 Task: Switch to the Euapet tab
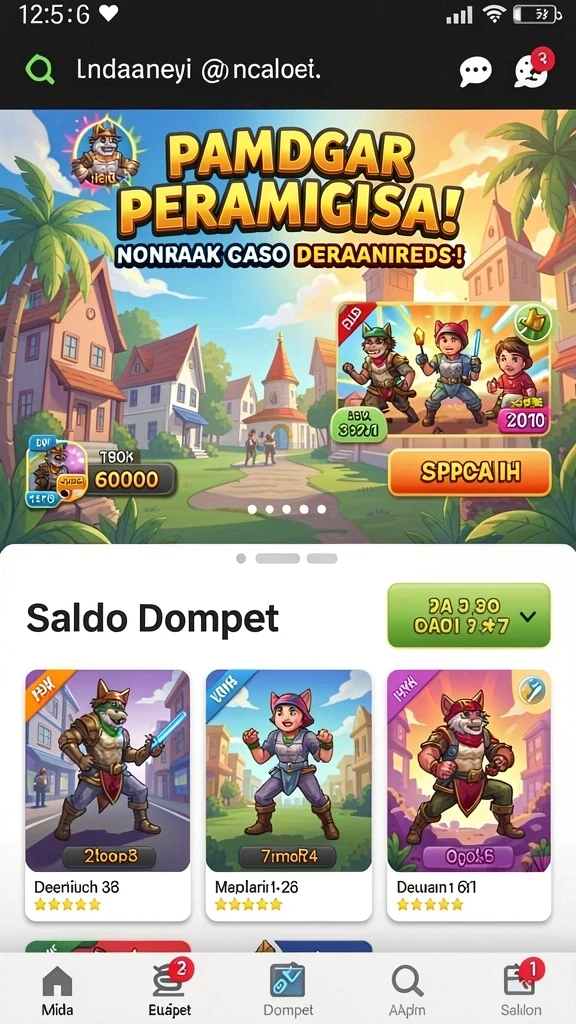170,989
